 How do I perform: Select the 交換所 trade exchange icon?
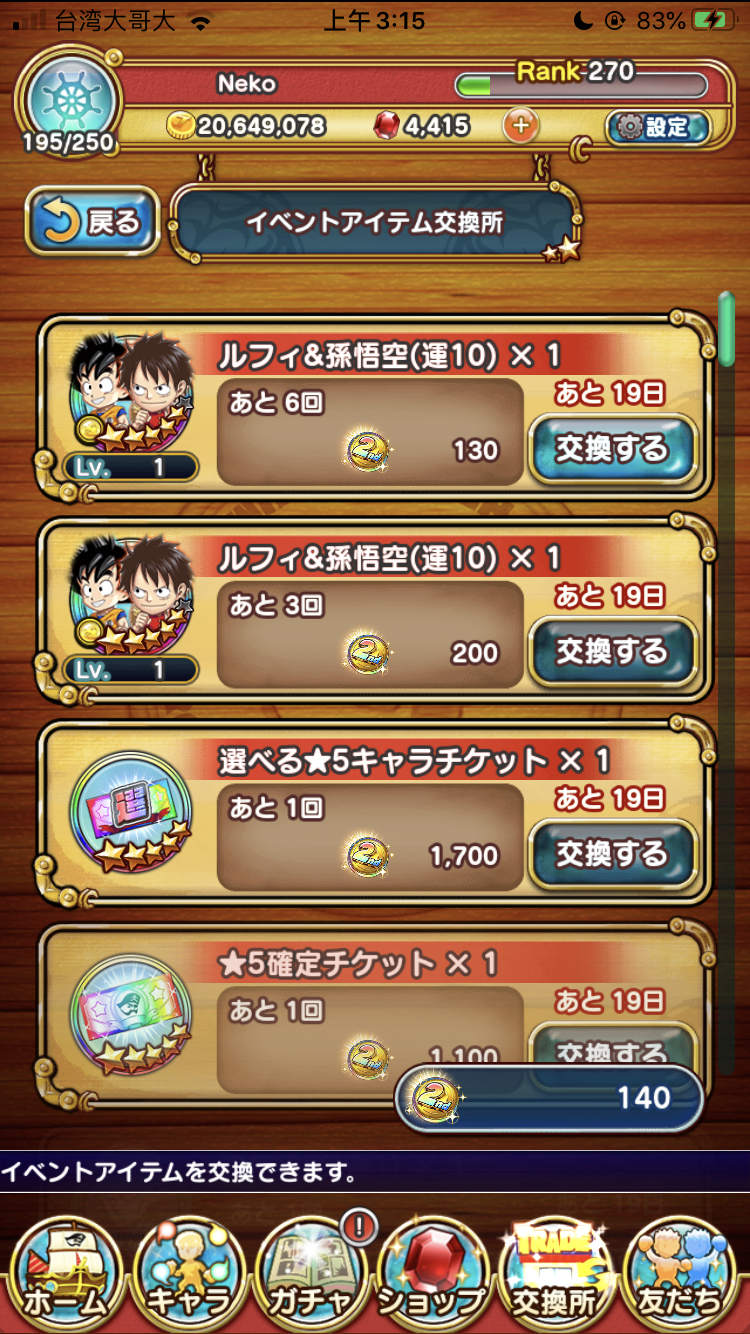560,1272
